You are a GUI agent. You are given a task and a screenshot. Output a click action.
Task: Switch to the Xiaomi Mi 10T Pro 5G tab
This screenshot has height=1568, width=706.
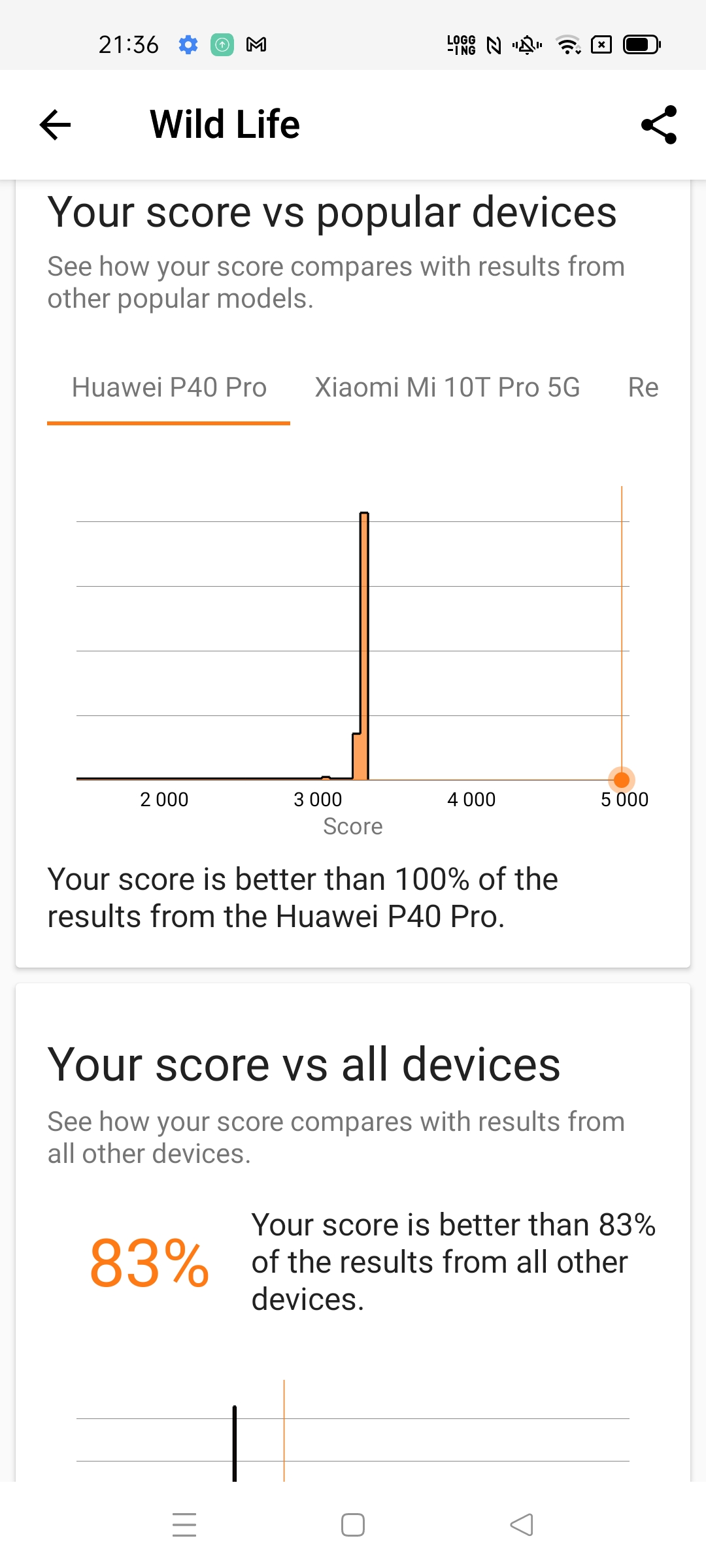tap(447, 387)
